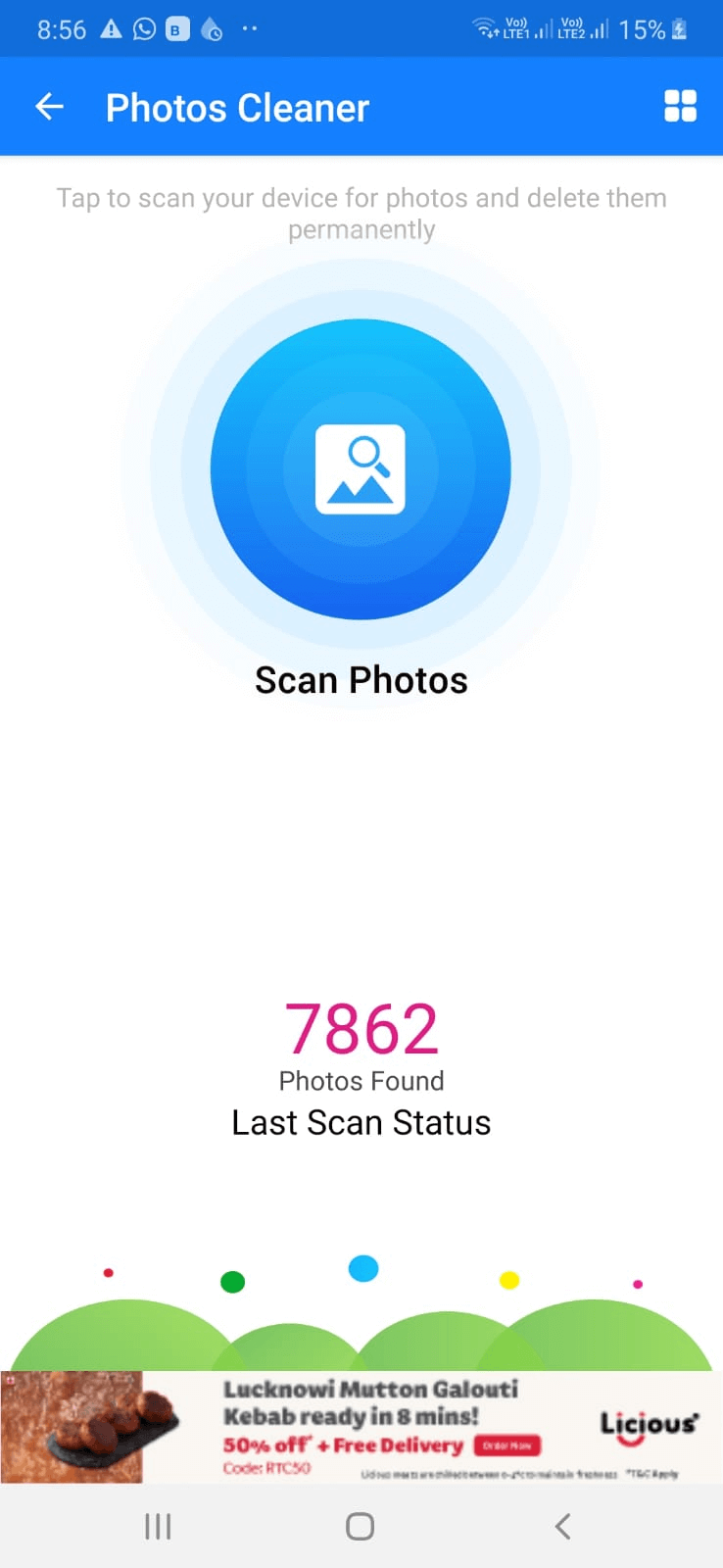Go to home screen via navigation bar
The width and height of the screenshot is (723, 1568).
point(361,1526)
